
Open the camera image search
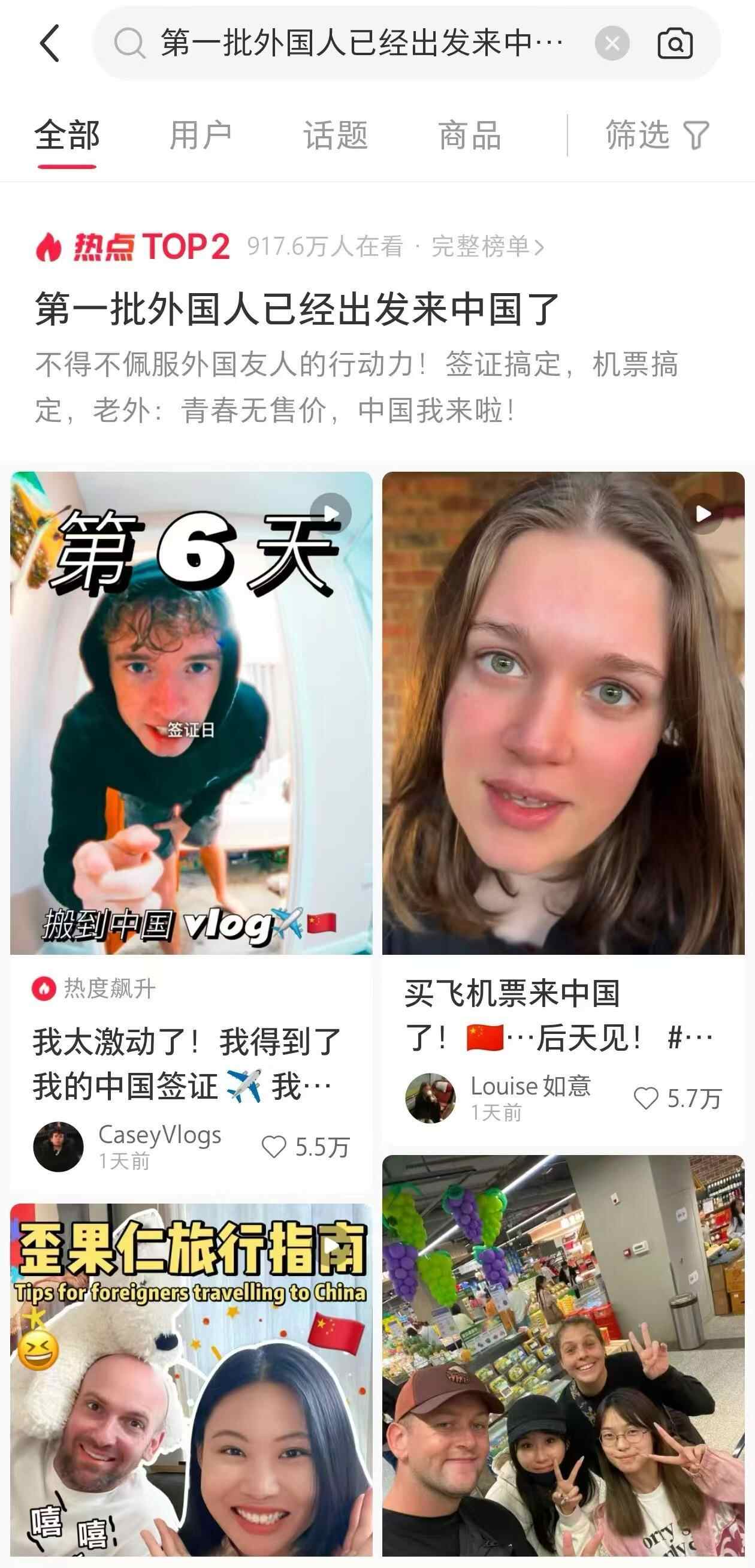675,43
